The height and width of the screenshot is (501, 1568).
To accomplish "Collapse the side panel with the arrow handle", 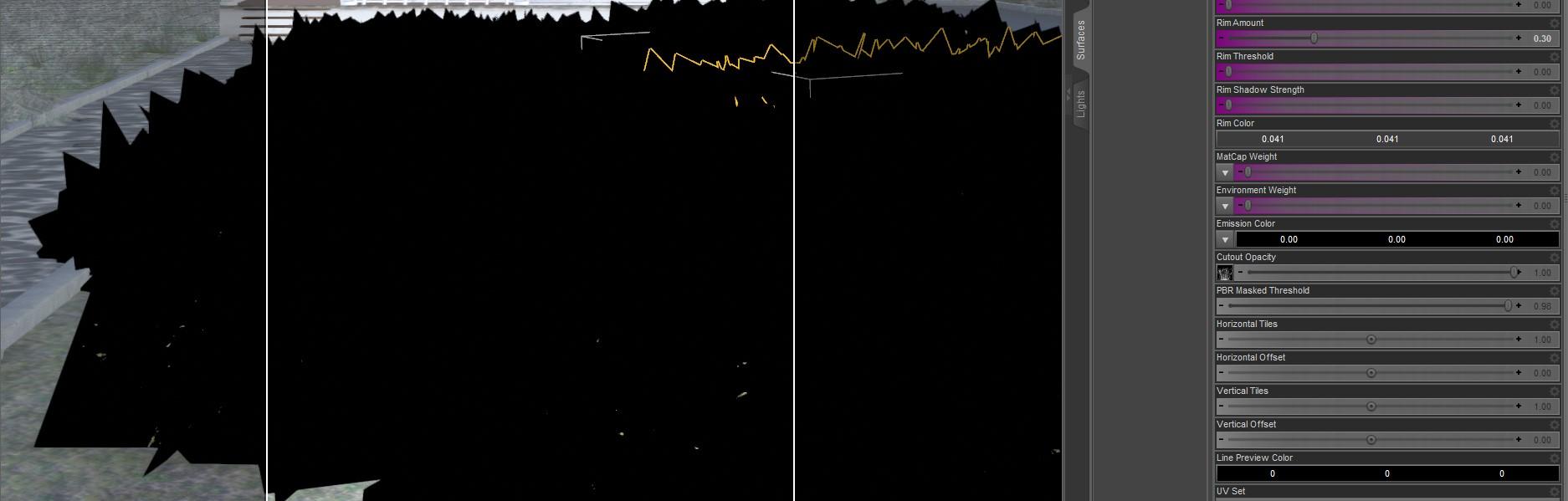I will [x=1068, y=95].
